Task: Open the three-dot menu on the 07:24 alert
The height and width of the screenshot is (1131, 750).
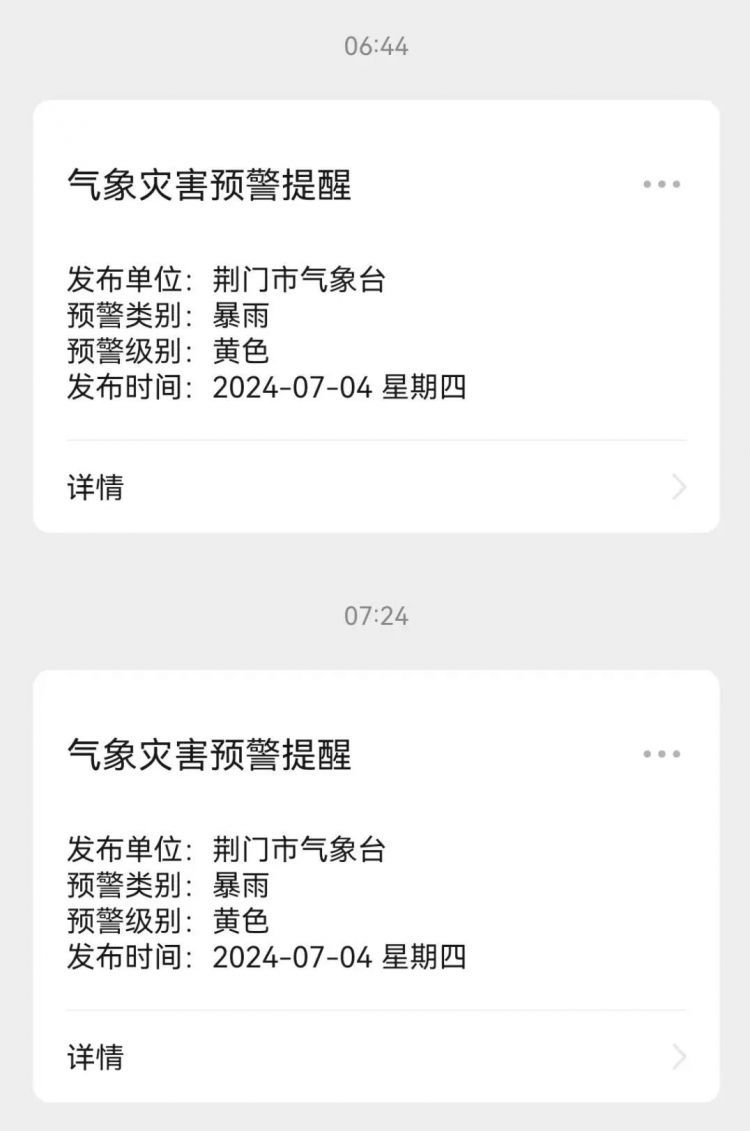Action: click(x=661, y=754)
